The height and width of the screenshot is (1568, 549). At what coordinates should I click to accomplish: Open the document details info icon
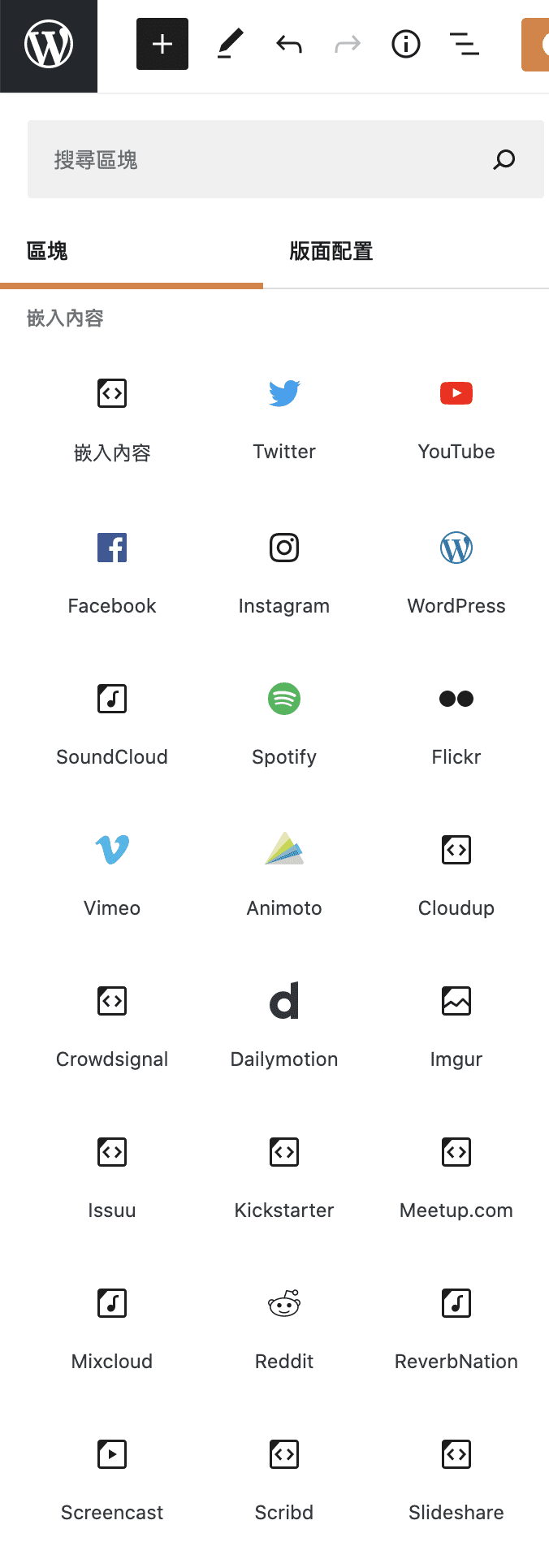406,44
